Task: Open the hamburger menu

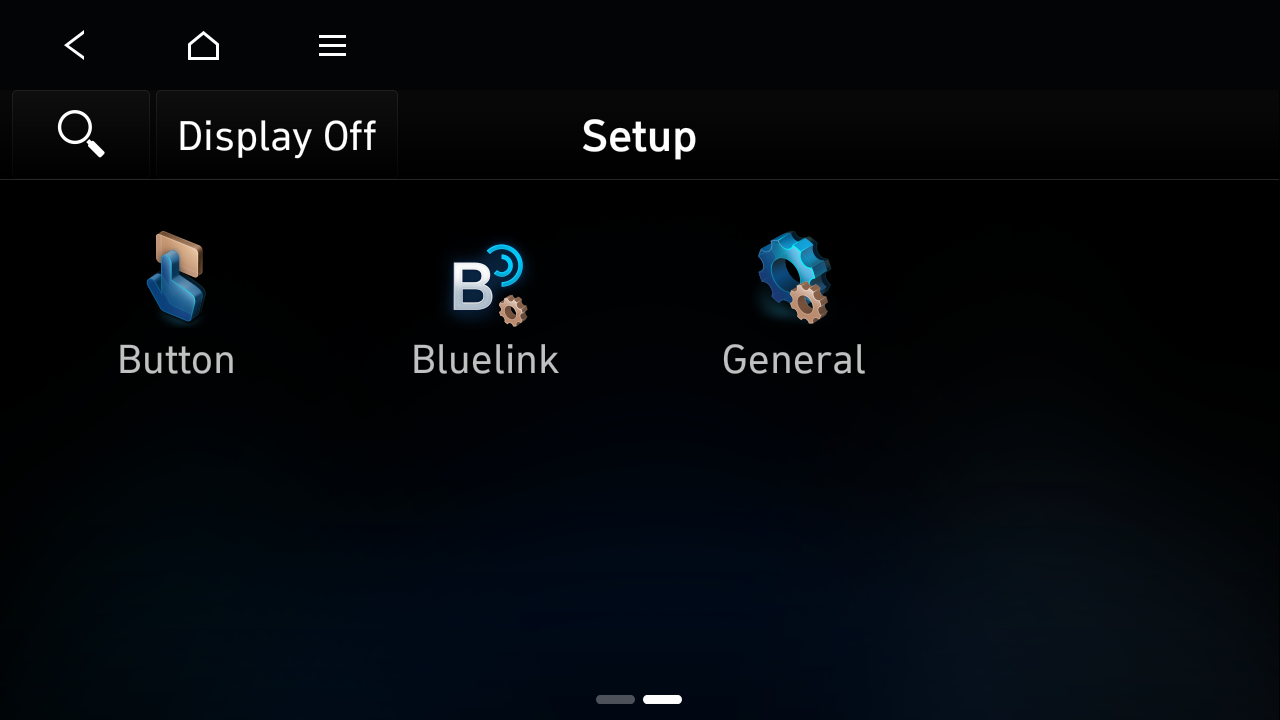Action: tap(332, 45)
